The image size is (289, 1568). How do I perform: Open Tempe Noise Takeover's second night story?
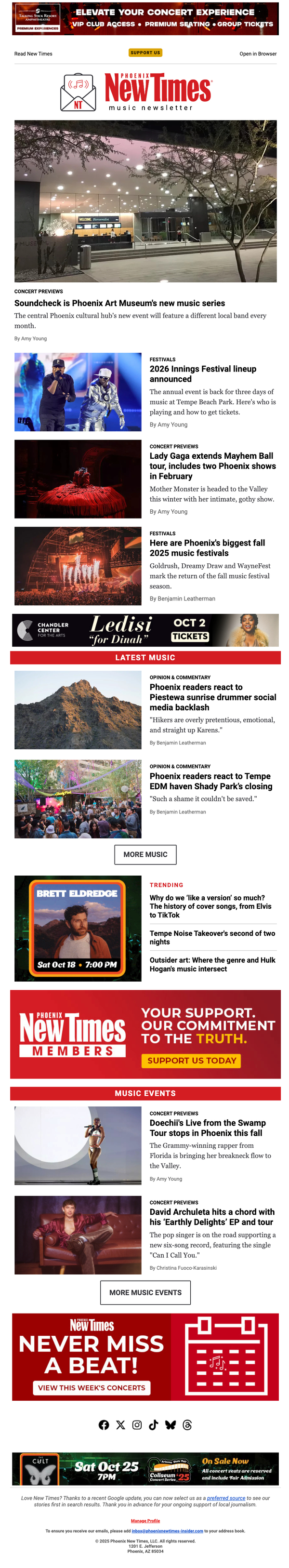(x=212, y=937)
